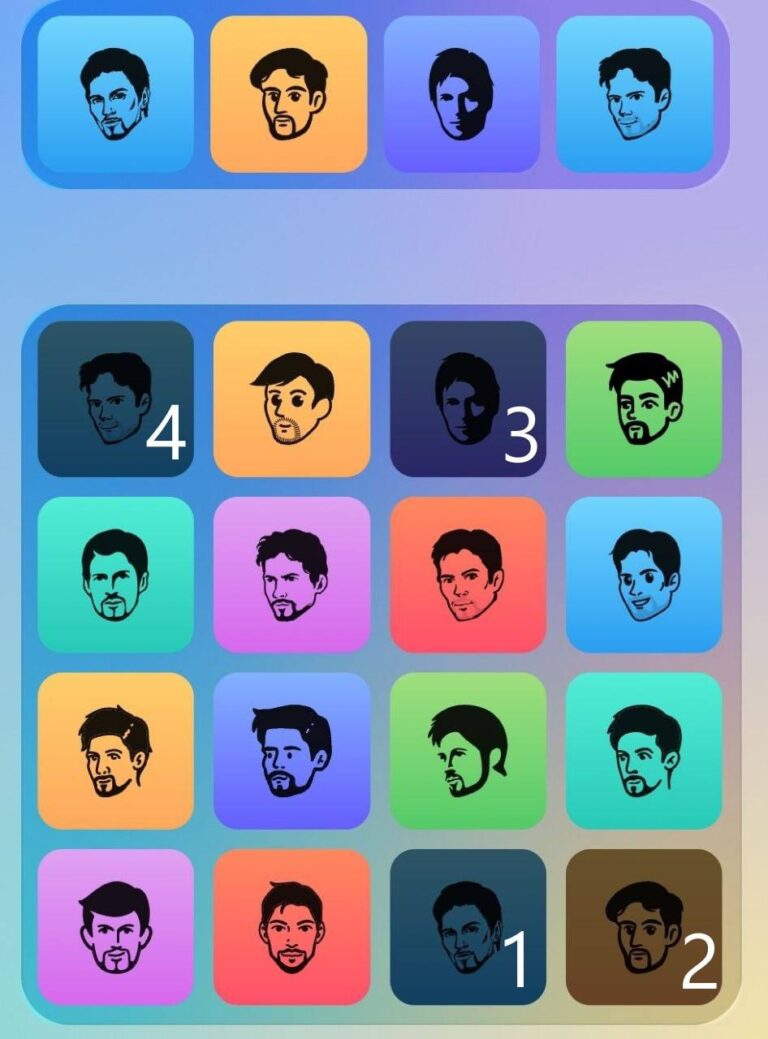
Task: Pick the orange tile with tilted goatee face
Action: tap(115, 751)
